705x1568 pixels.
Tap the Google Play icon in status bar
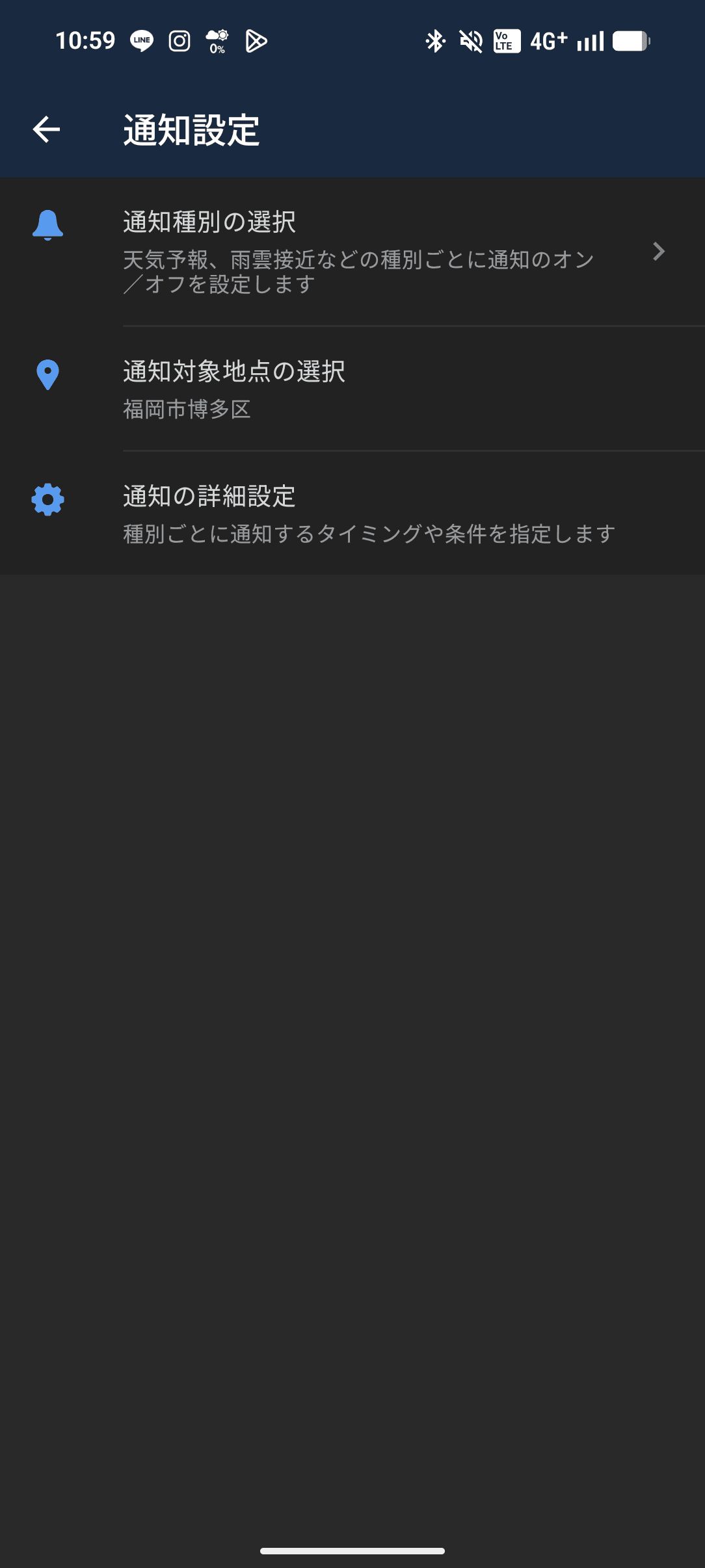[x=256, y=41]
